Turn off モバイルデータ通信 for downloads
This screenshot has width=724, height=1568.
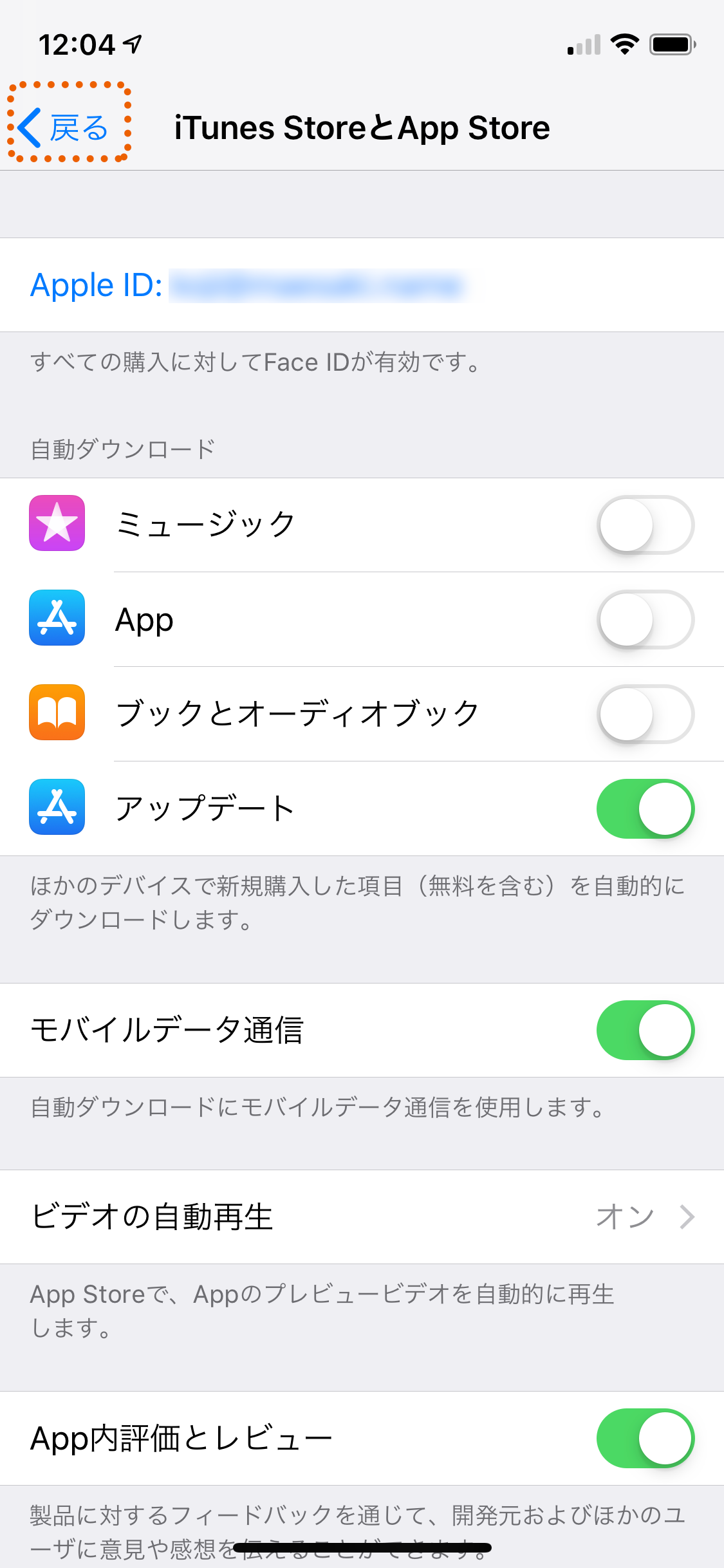[x=645, y=1030]
